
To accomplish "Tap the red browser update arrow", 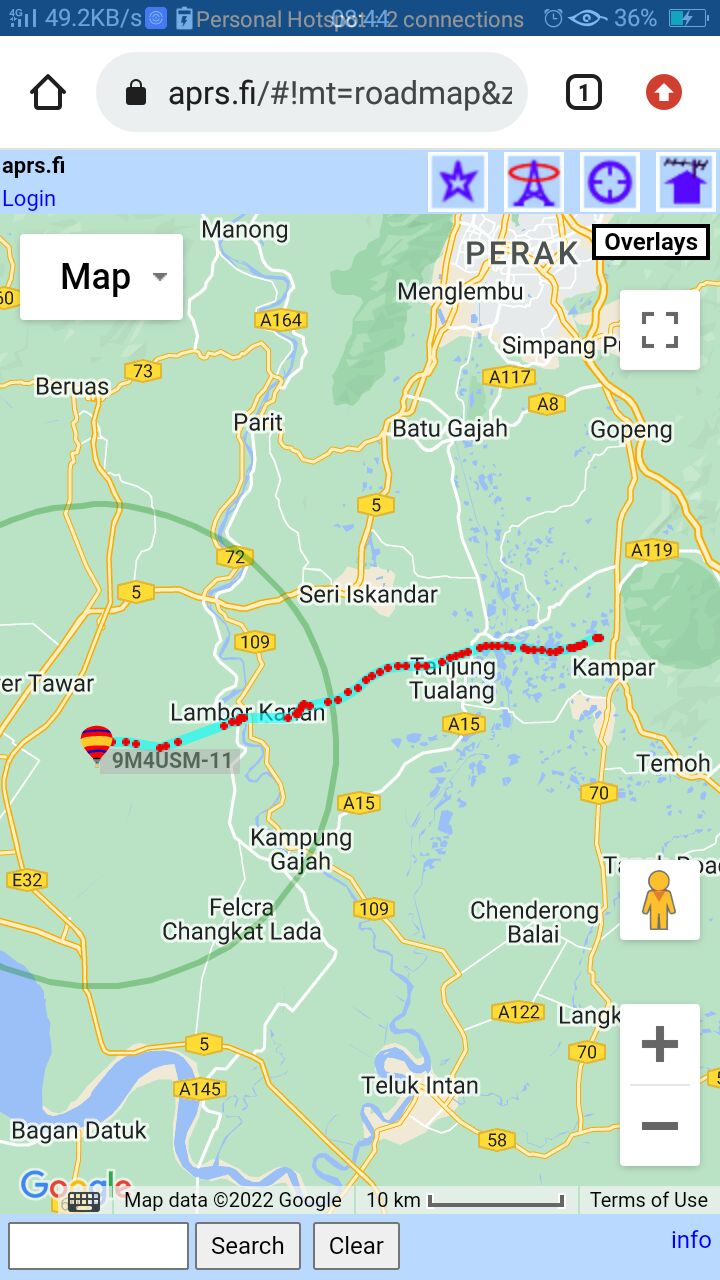I will point(664,93).
